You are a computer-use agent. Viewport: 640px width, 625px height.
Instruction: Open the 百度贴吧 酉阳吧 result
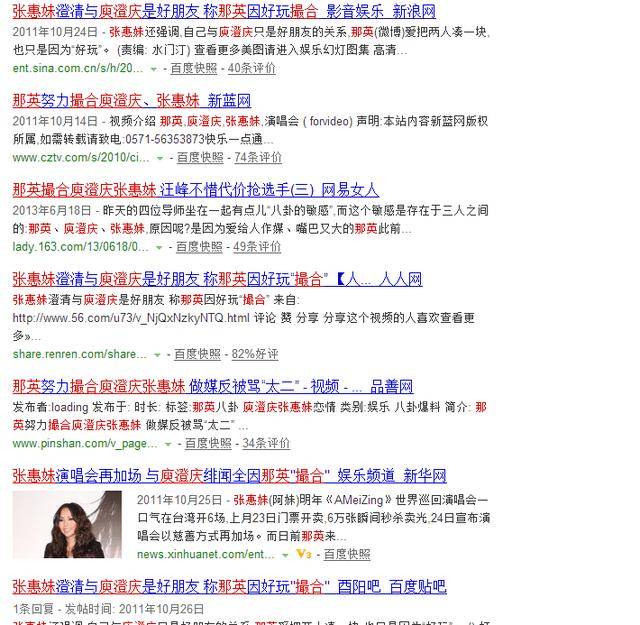(229, 586)
